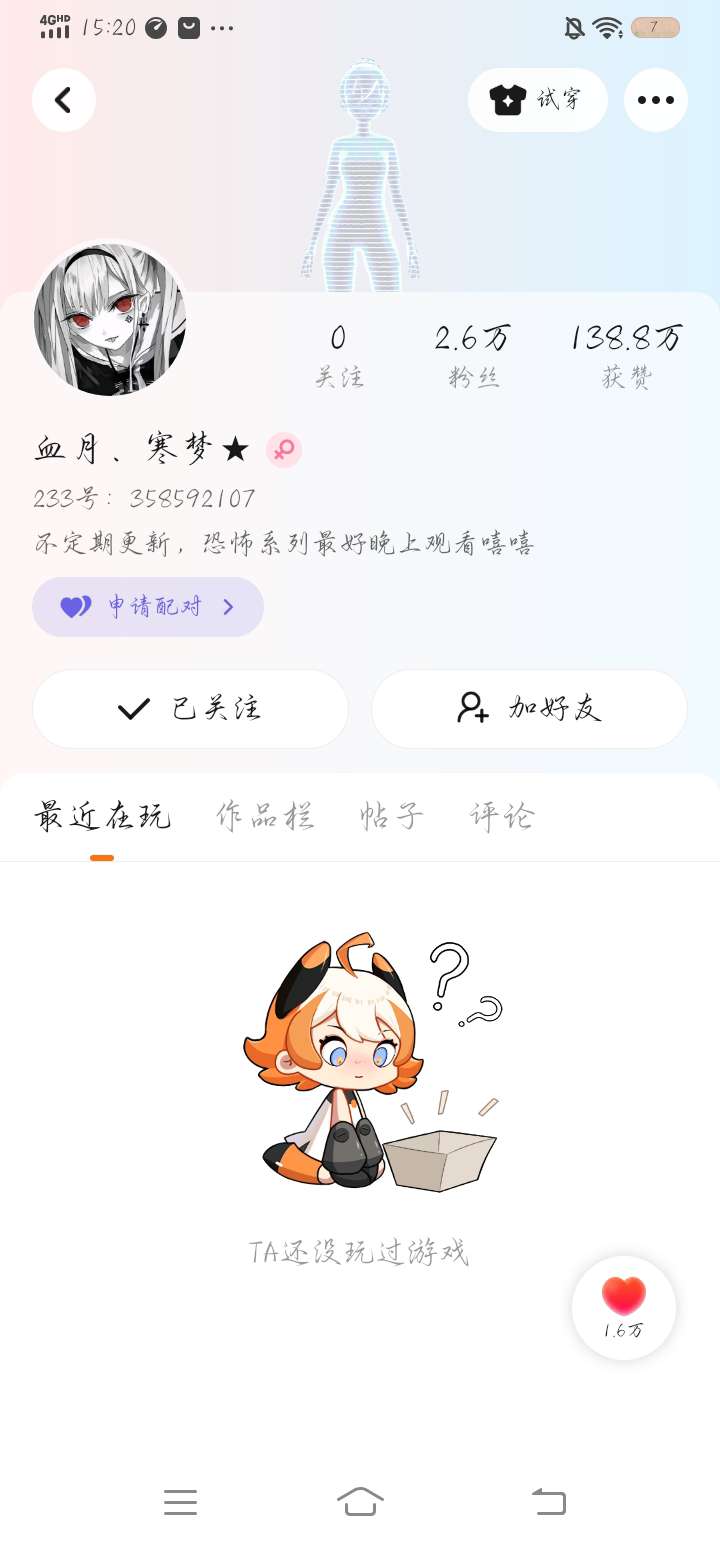This screenshot has width=720, height=1544.
Task: Go back using the top-left arrow
Action: click(x=63, y=100)
